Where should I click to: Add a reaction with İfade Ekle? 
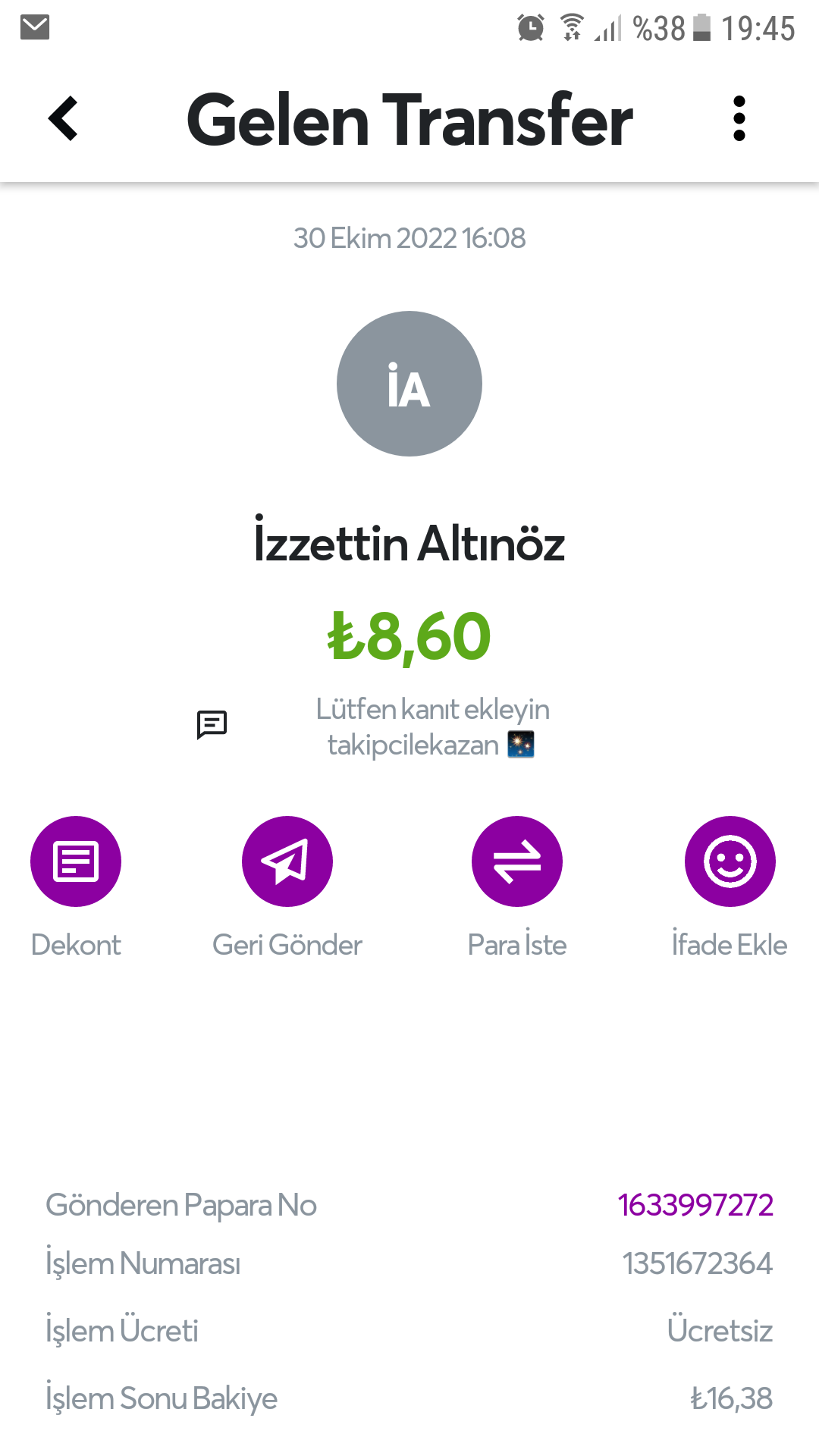pos(730,861)
